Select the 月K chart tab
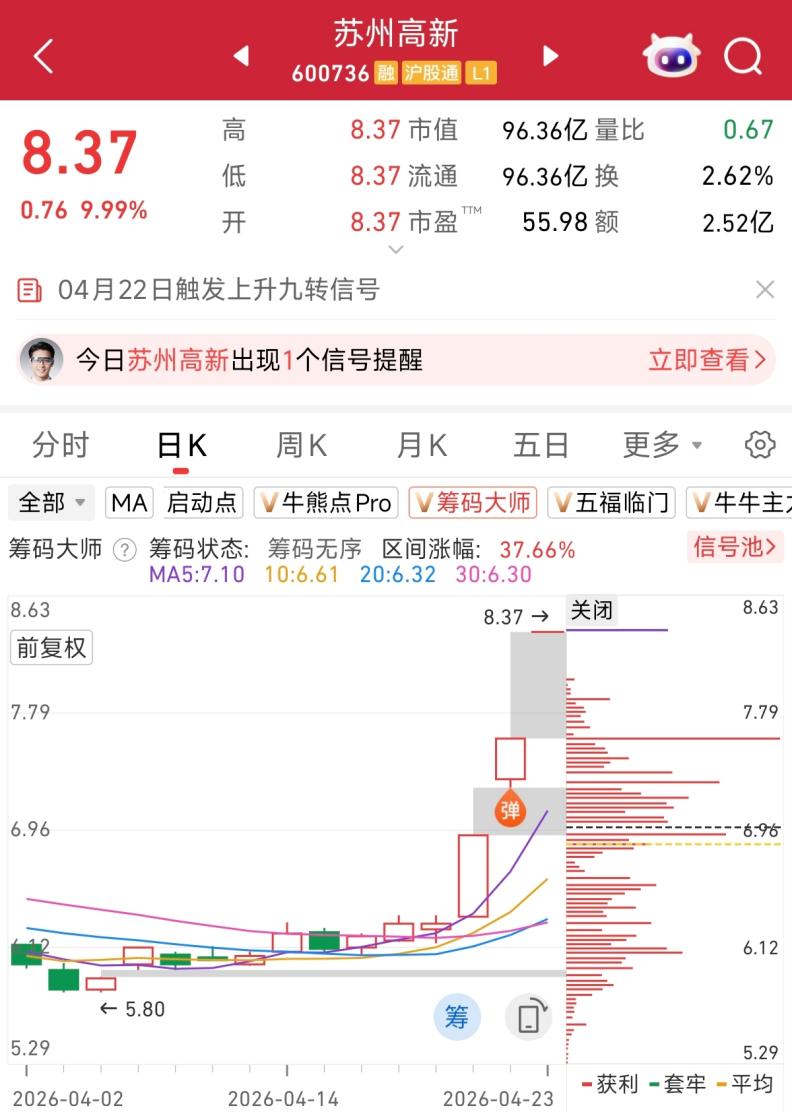The image size is (792, 1112). coord(421,445)
